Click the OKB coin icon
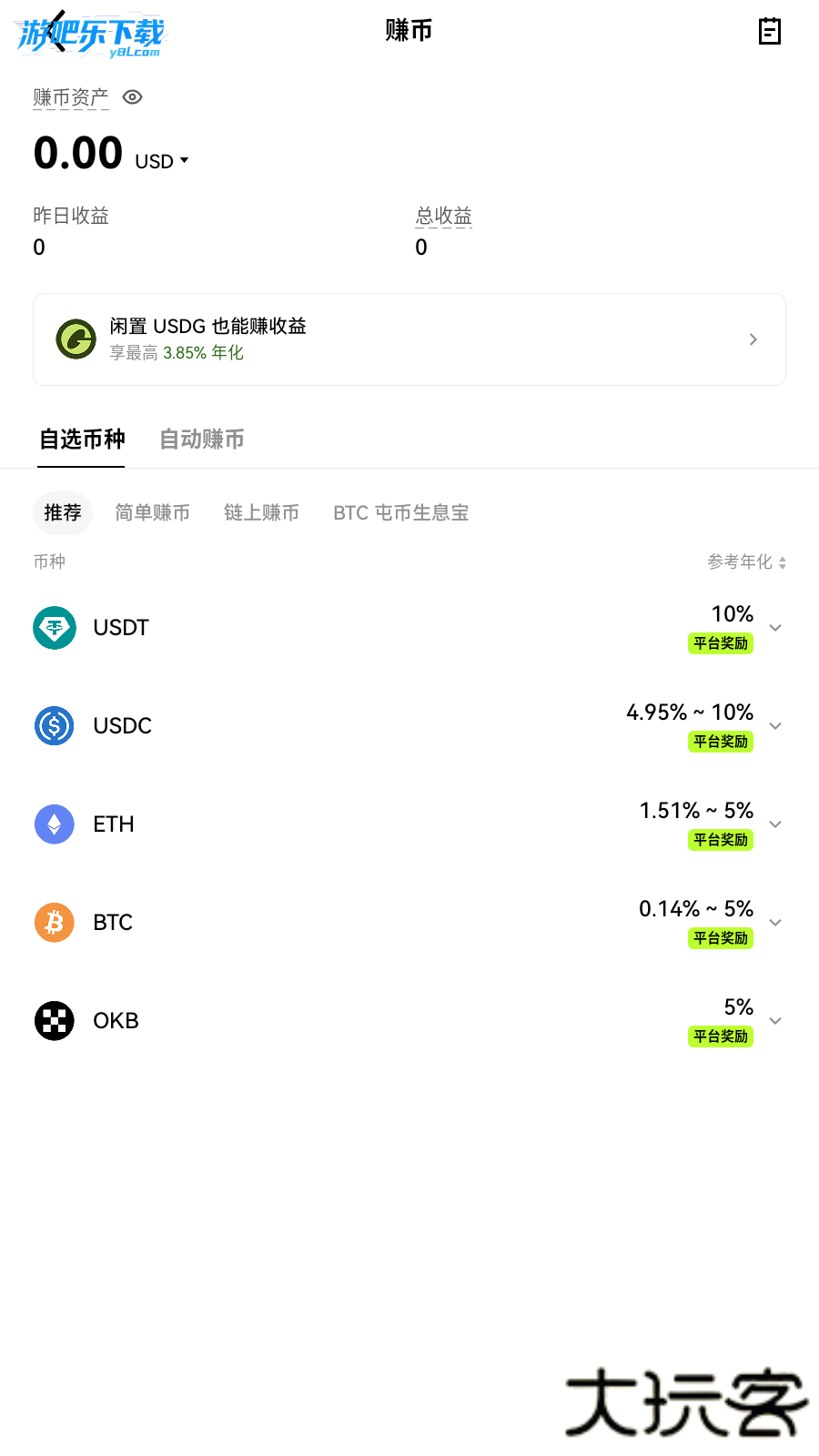Screen dimensions: 819x1456 54,1020
